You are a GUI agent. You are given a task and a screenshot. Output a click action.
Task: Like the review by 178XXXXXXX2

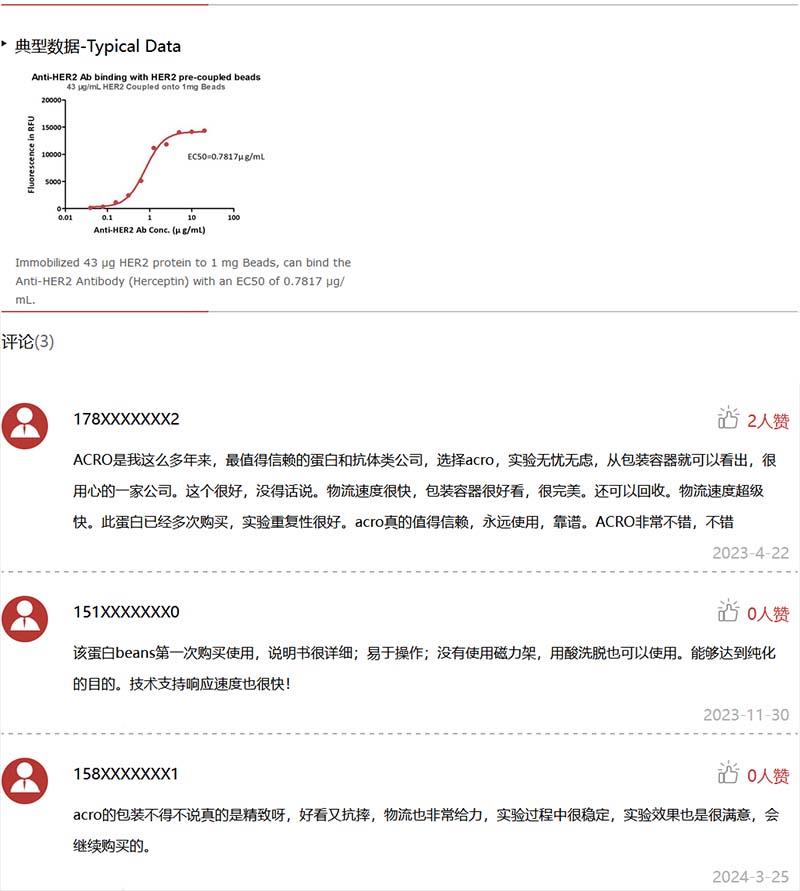[728, 418]
